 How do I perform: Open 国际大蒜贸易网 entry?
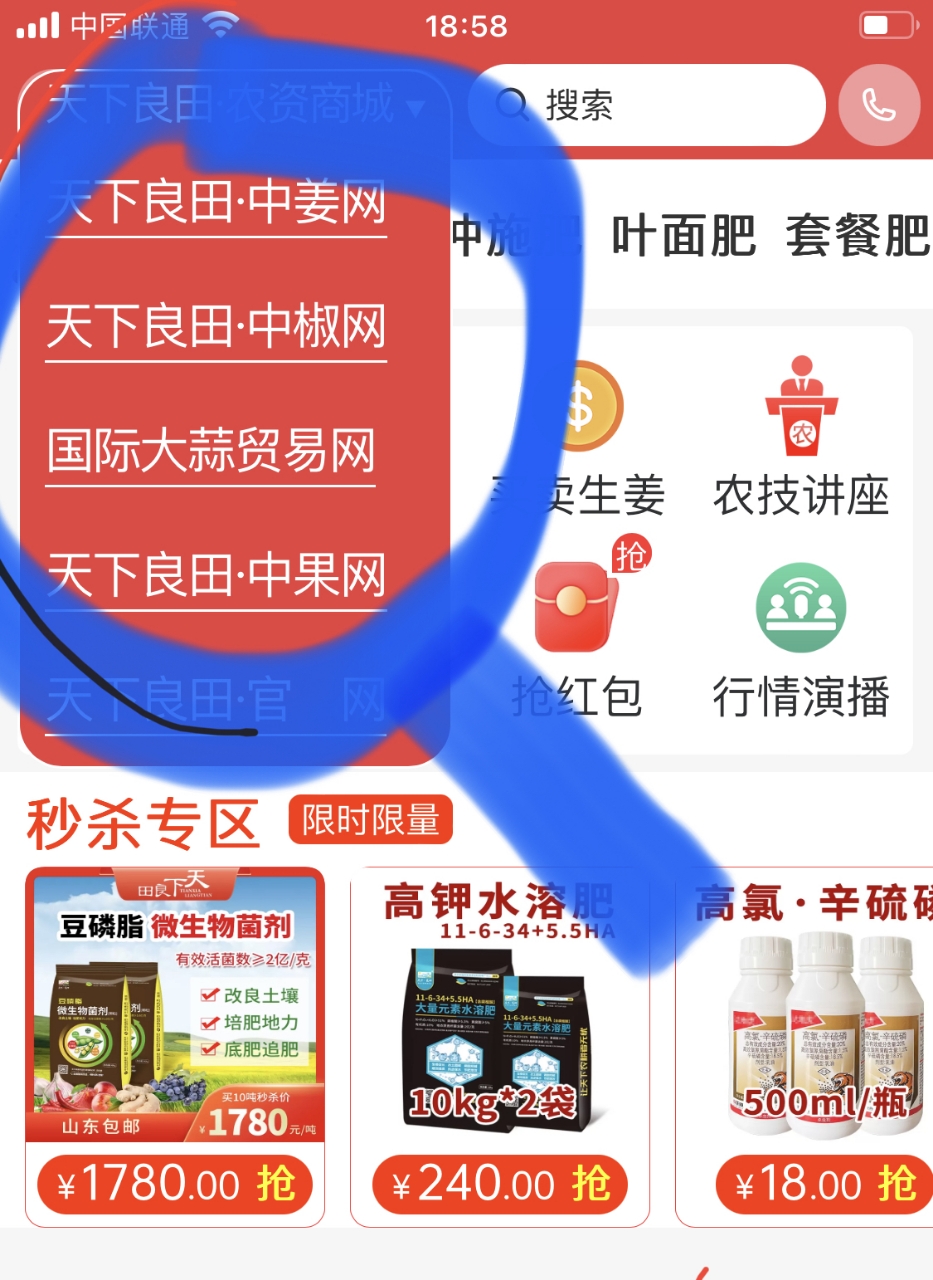click(x=211, y=452)
